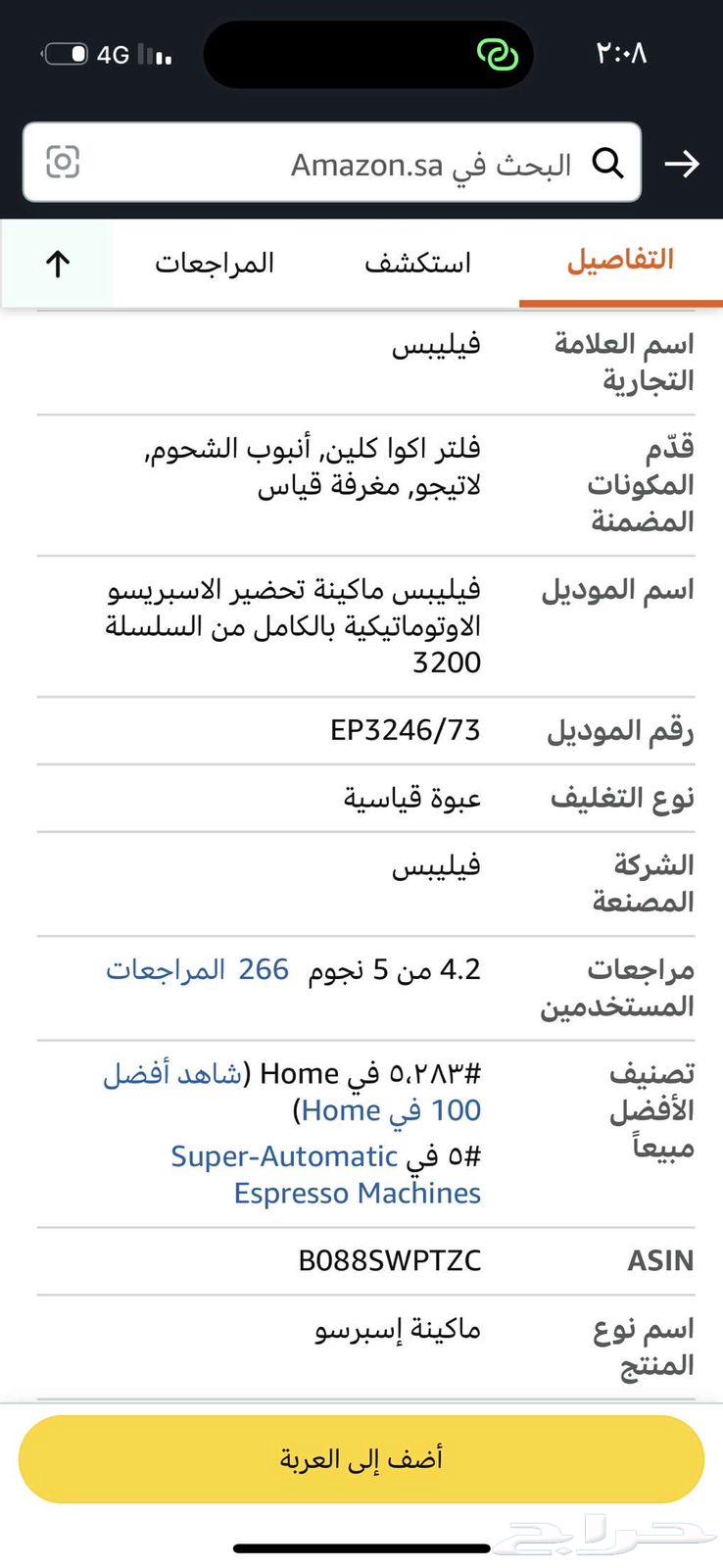The width and height of the screenshot is (723, 1568).
Task: Tap أضف إلى العربة to add to cart
Action: 361,1458
